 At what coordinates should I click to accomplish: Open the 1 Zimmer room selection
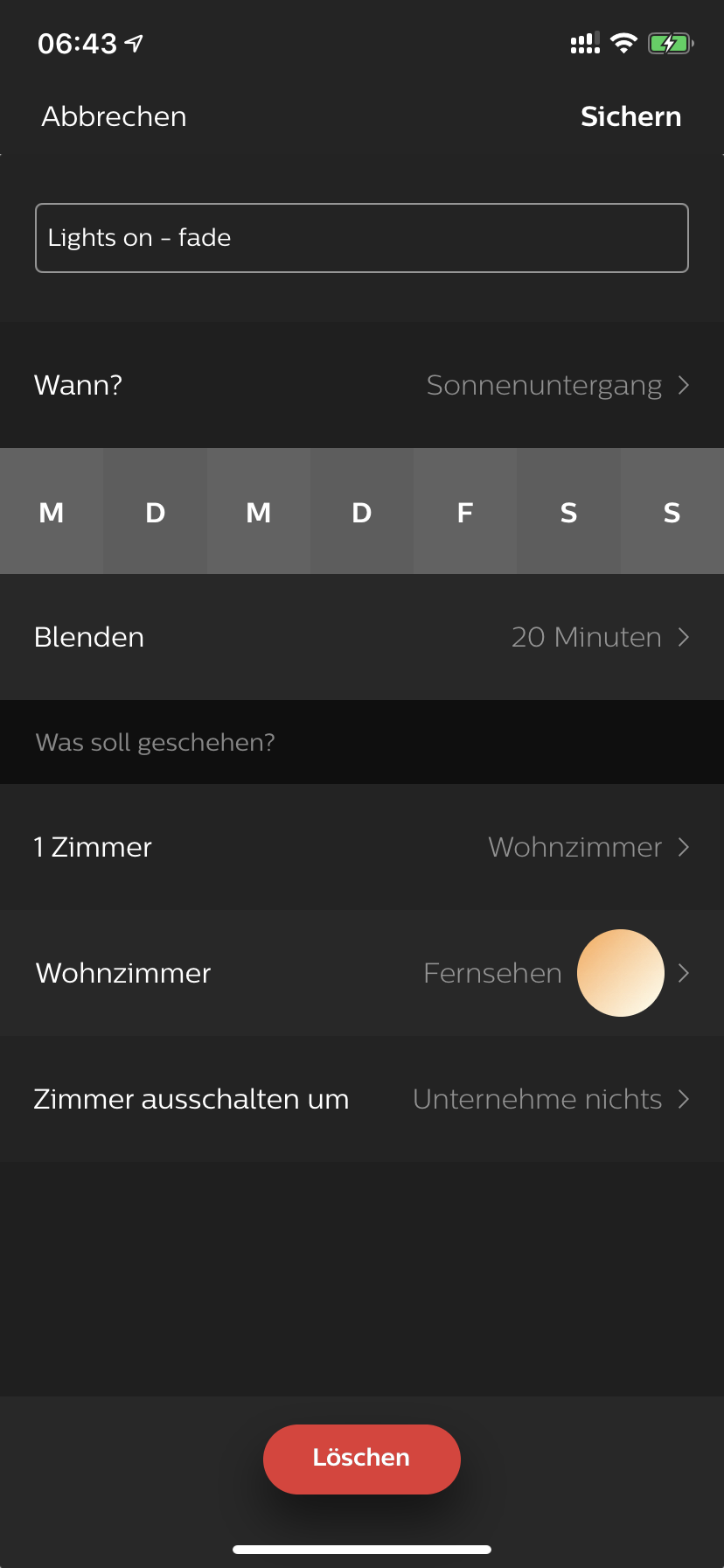click(x=362, y=847)
